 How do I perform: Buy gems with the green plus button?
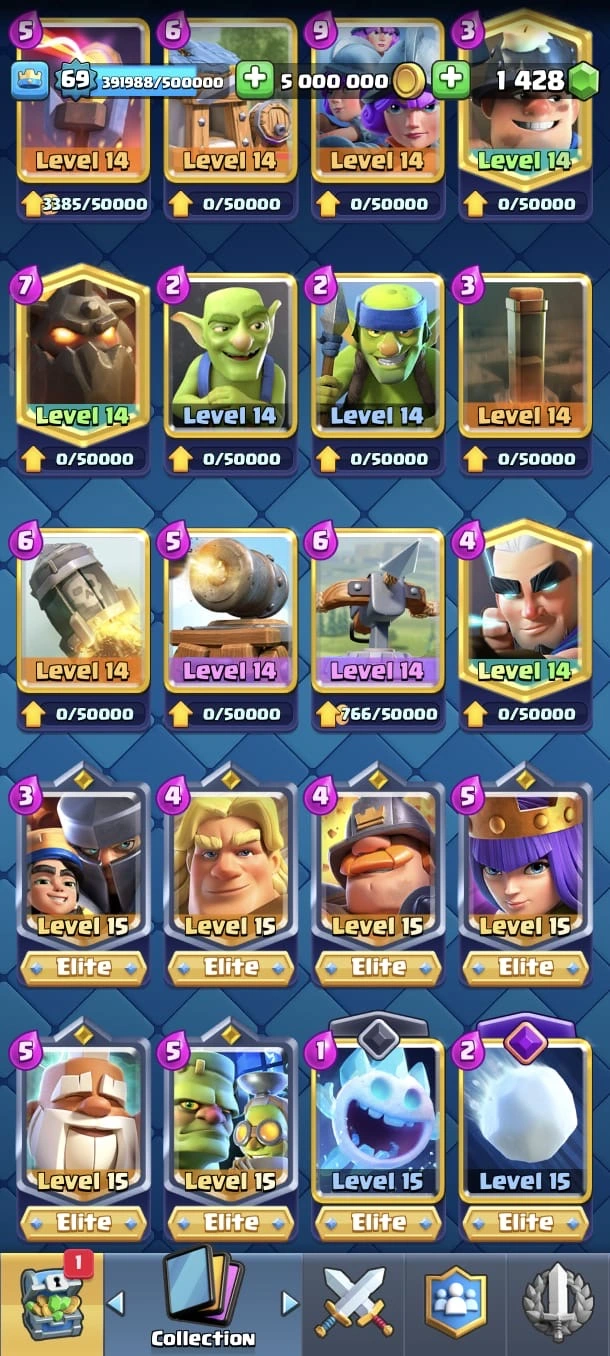pos(452,80)
